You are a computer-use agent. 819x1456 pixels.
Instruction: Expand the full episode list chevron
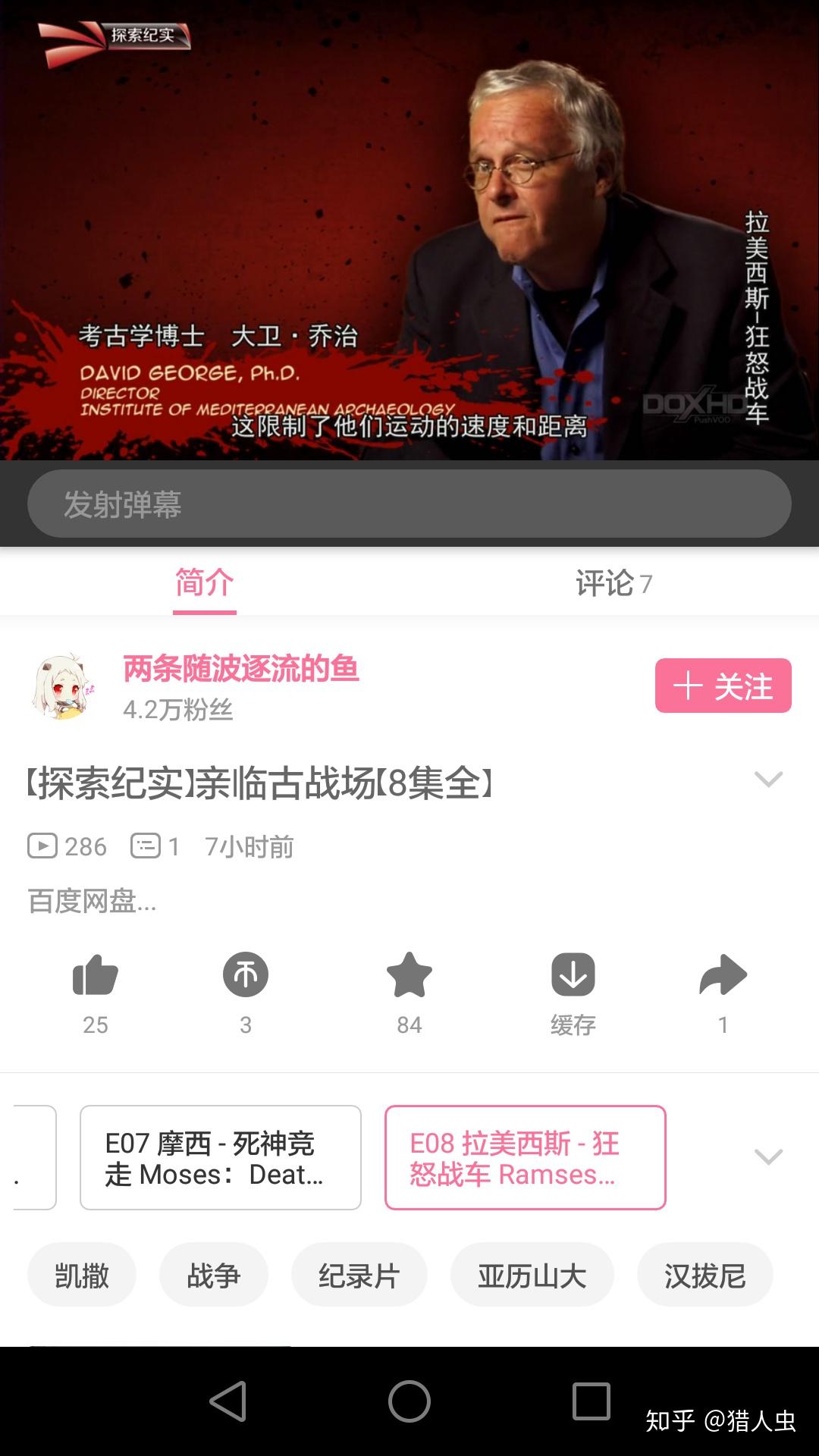tap(768, 1156)
